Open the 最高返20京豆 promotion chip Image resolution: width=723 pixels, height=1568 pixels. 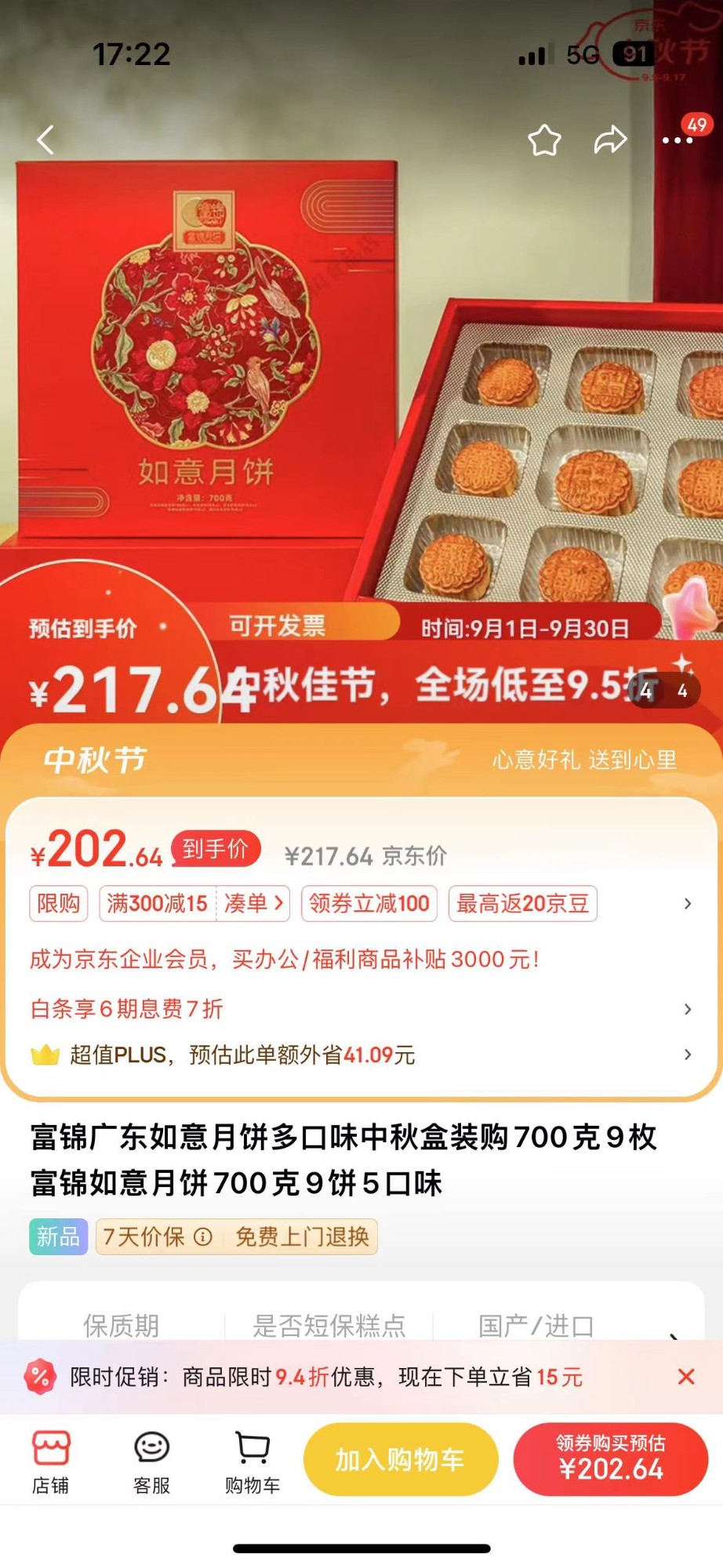[522, 903]
